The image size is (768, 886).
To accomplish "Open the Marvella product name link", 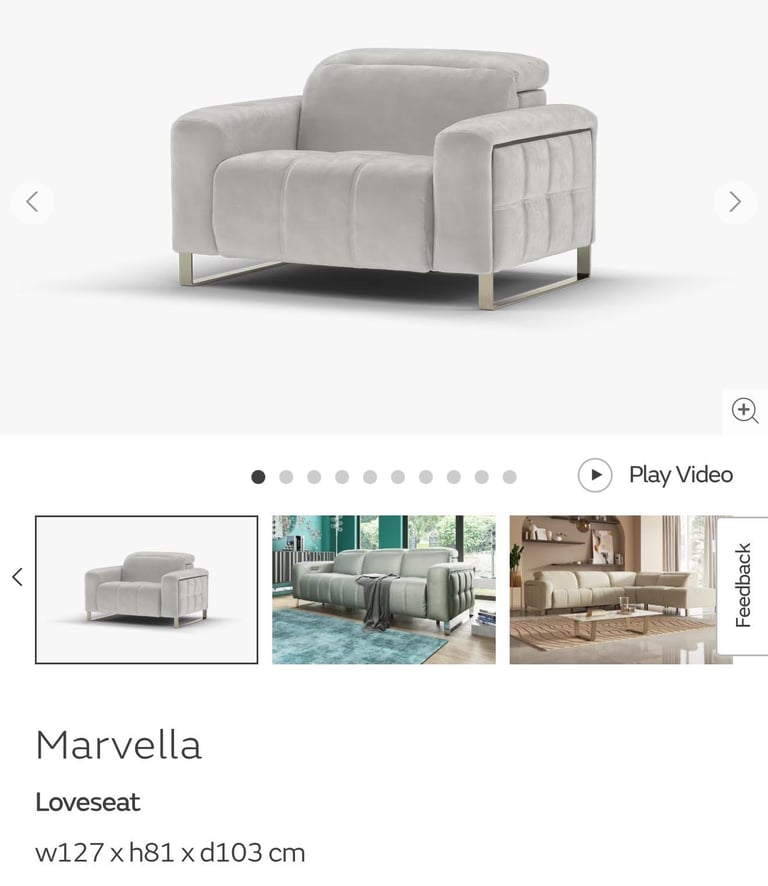I will 118,745.
